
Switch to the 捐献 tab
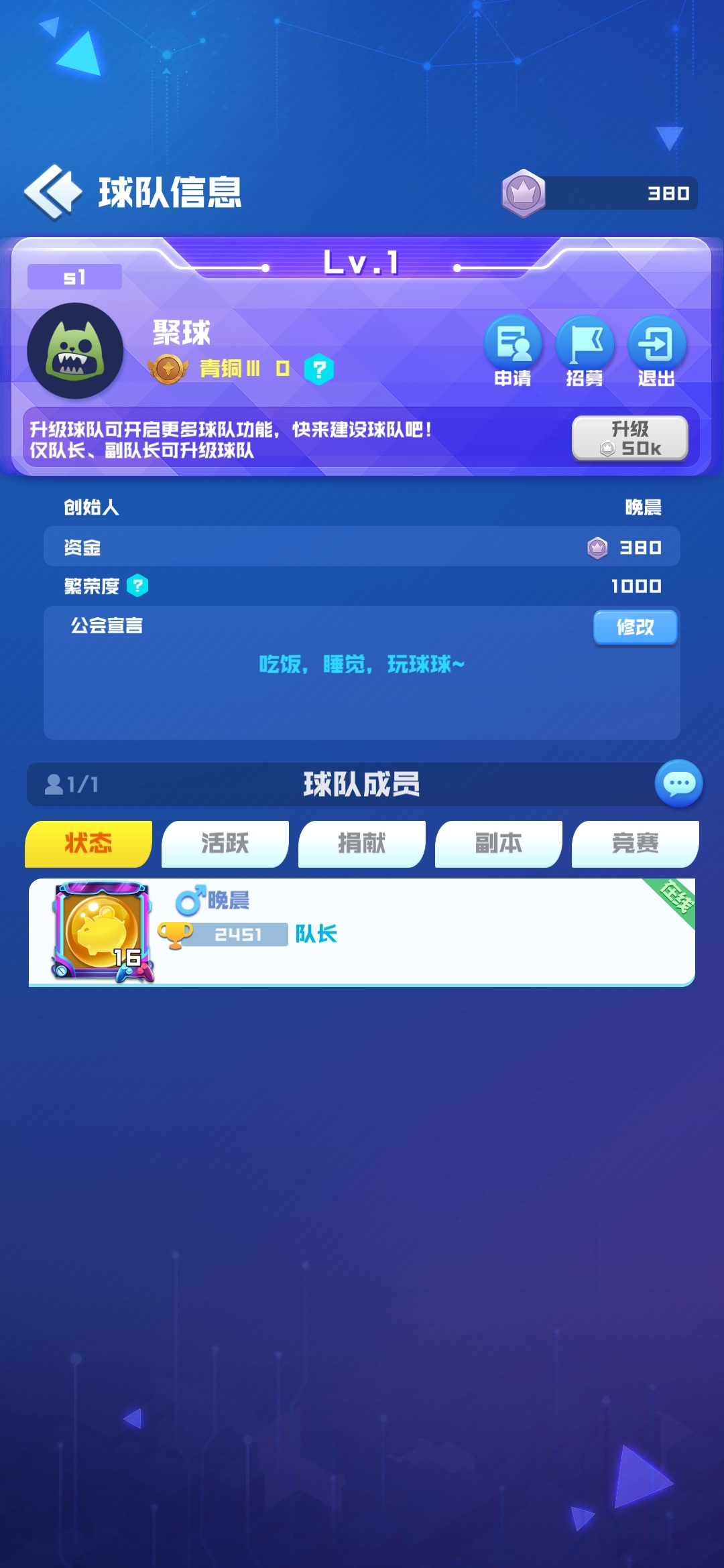coord(362,844)
